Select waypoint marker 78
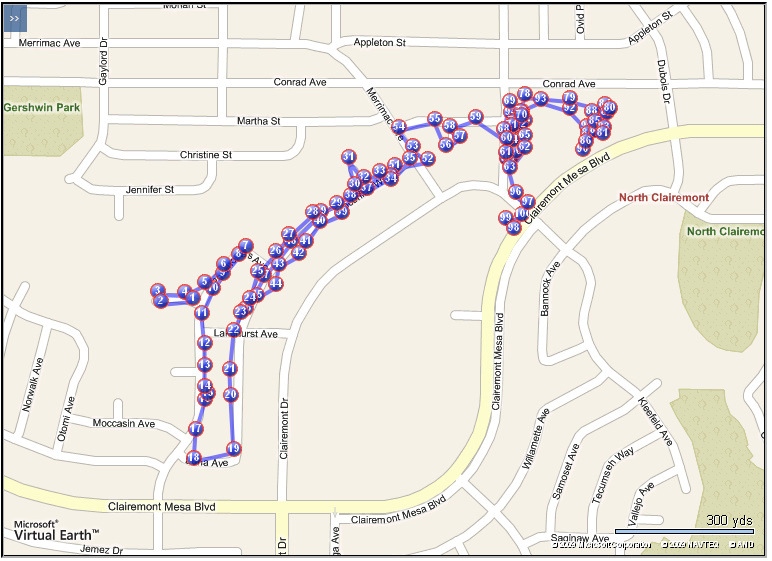Viewport: 772px width, 561px height. tap(524, 93)
